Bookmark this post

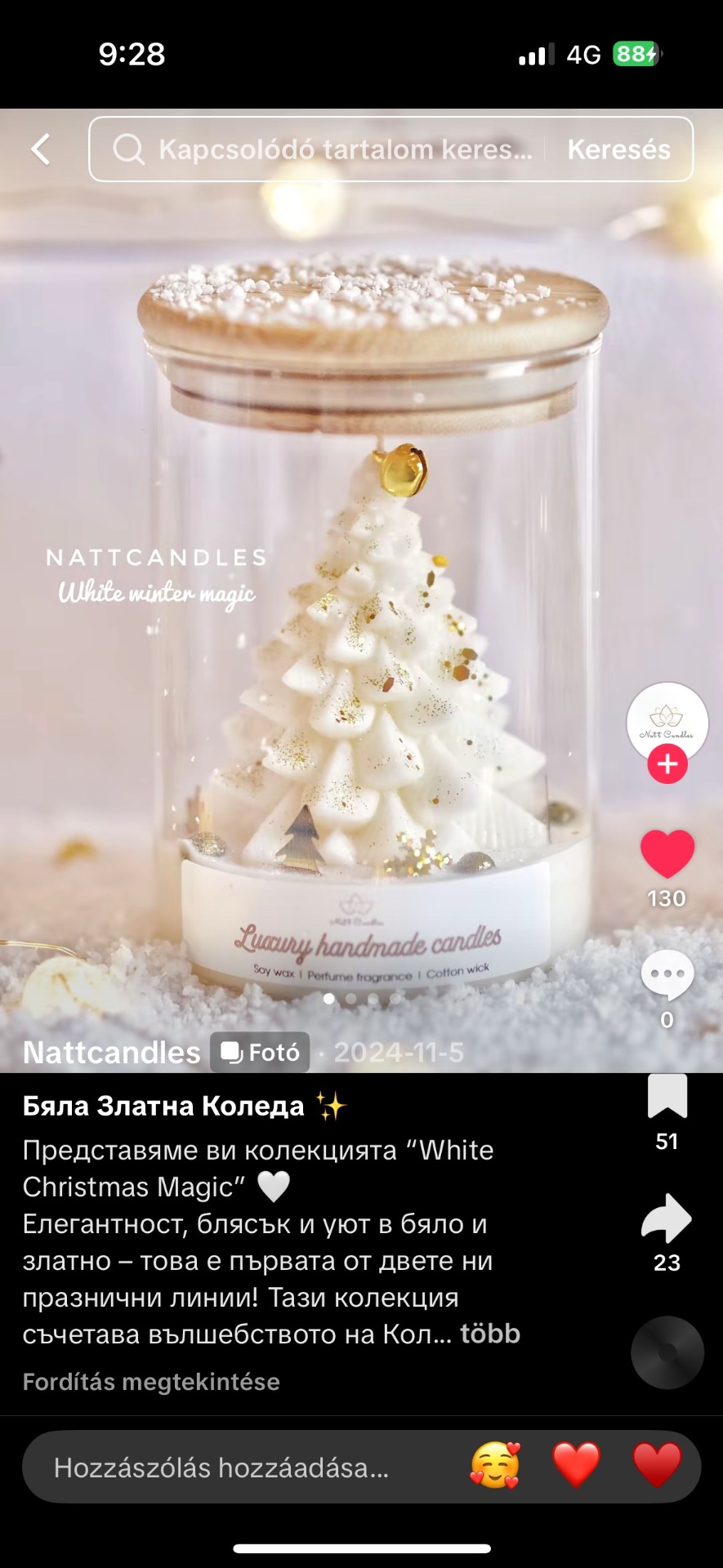click(x=667, y=1096)
